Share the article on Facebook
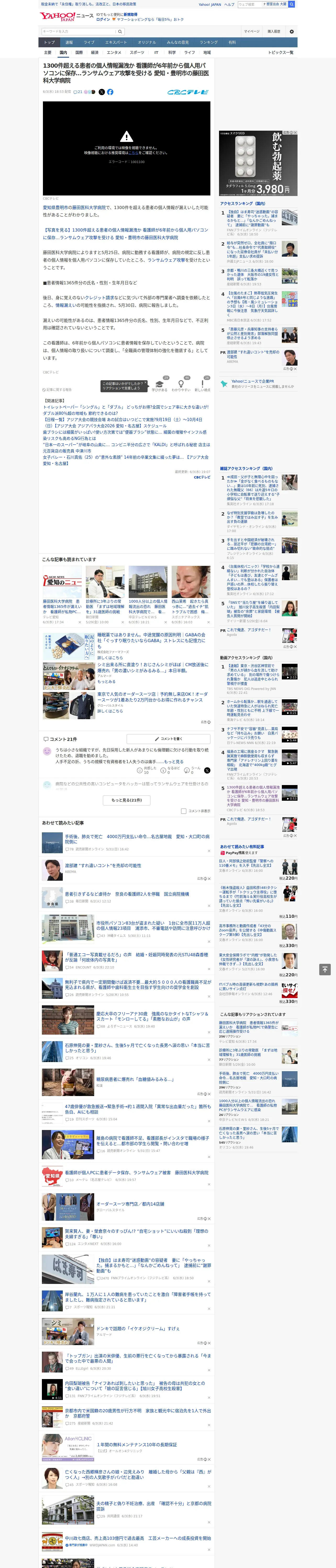The width and height of the screenshot is (336, 1568). pos(110,92)
